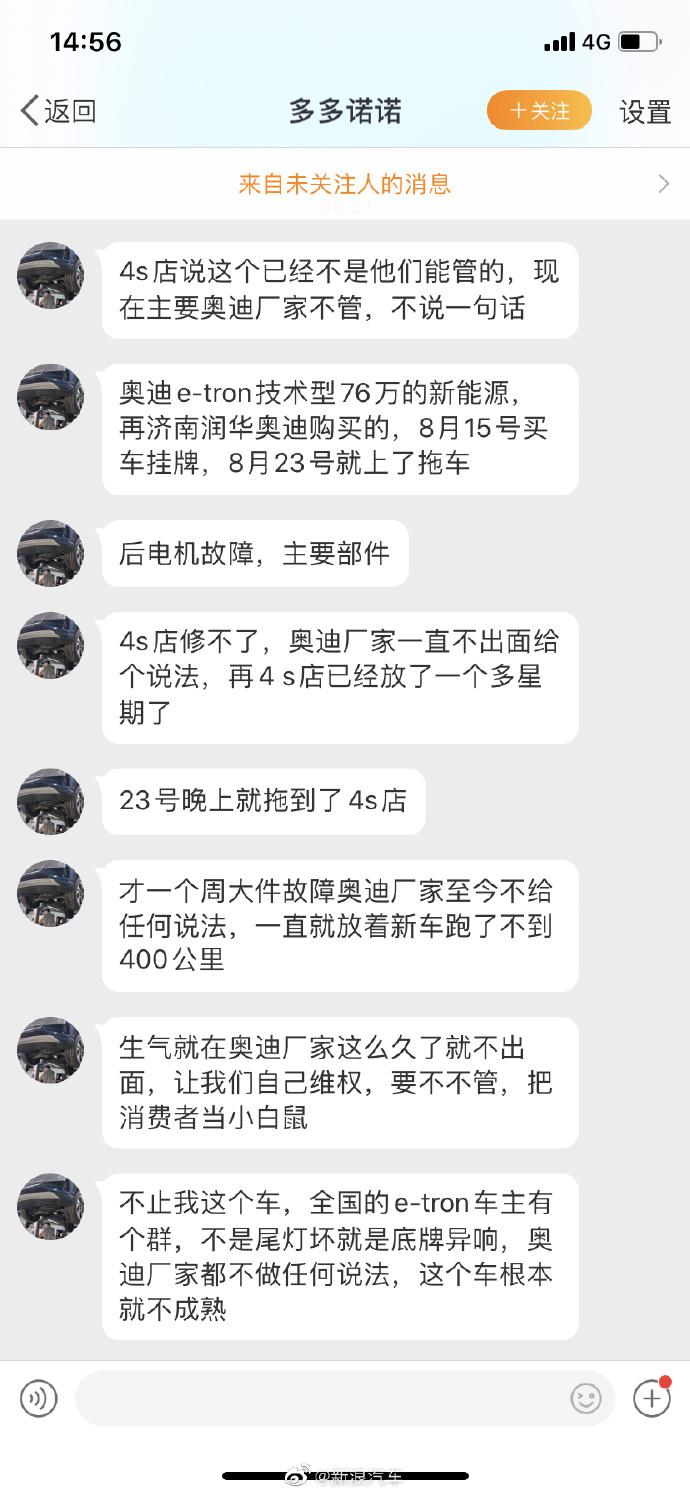The width and height of the screenshot is (690, 1493).
Task: Focus the message text input field
Action: [x=320, y=1398]
